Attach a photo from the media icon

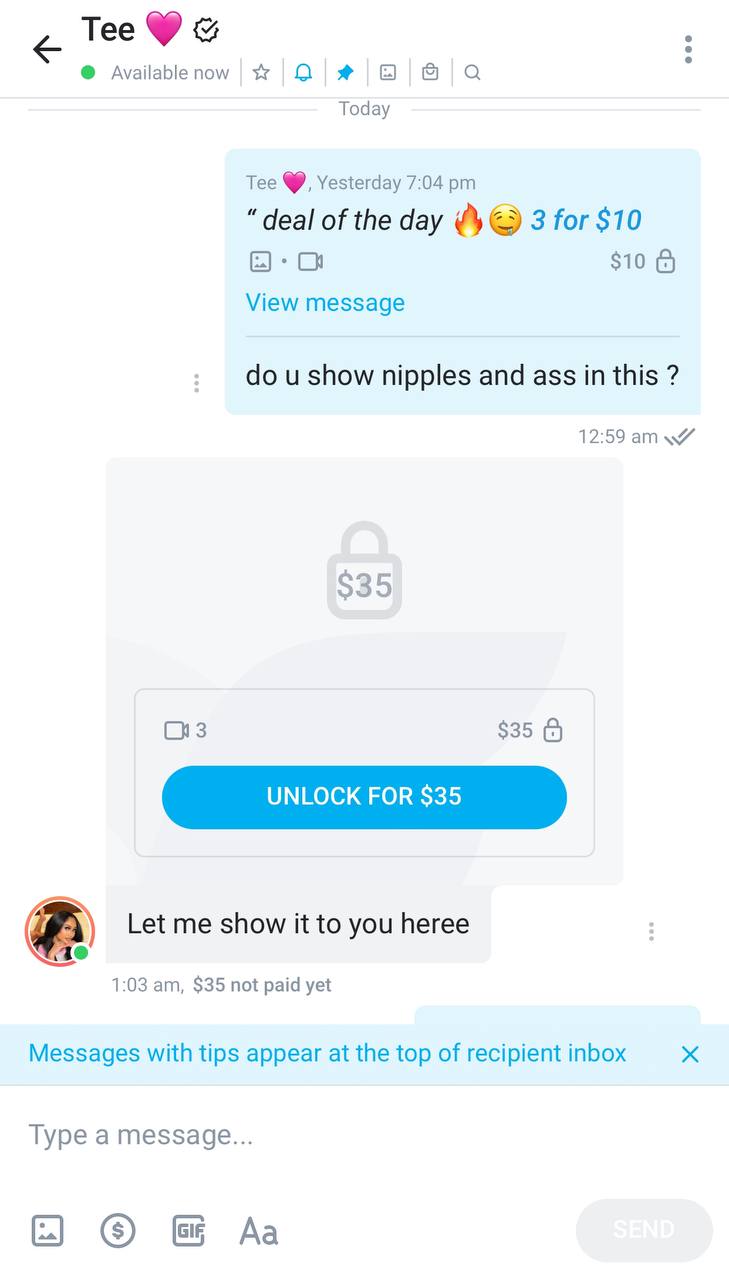click(x=48, y=1230)
